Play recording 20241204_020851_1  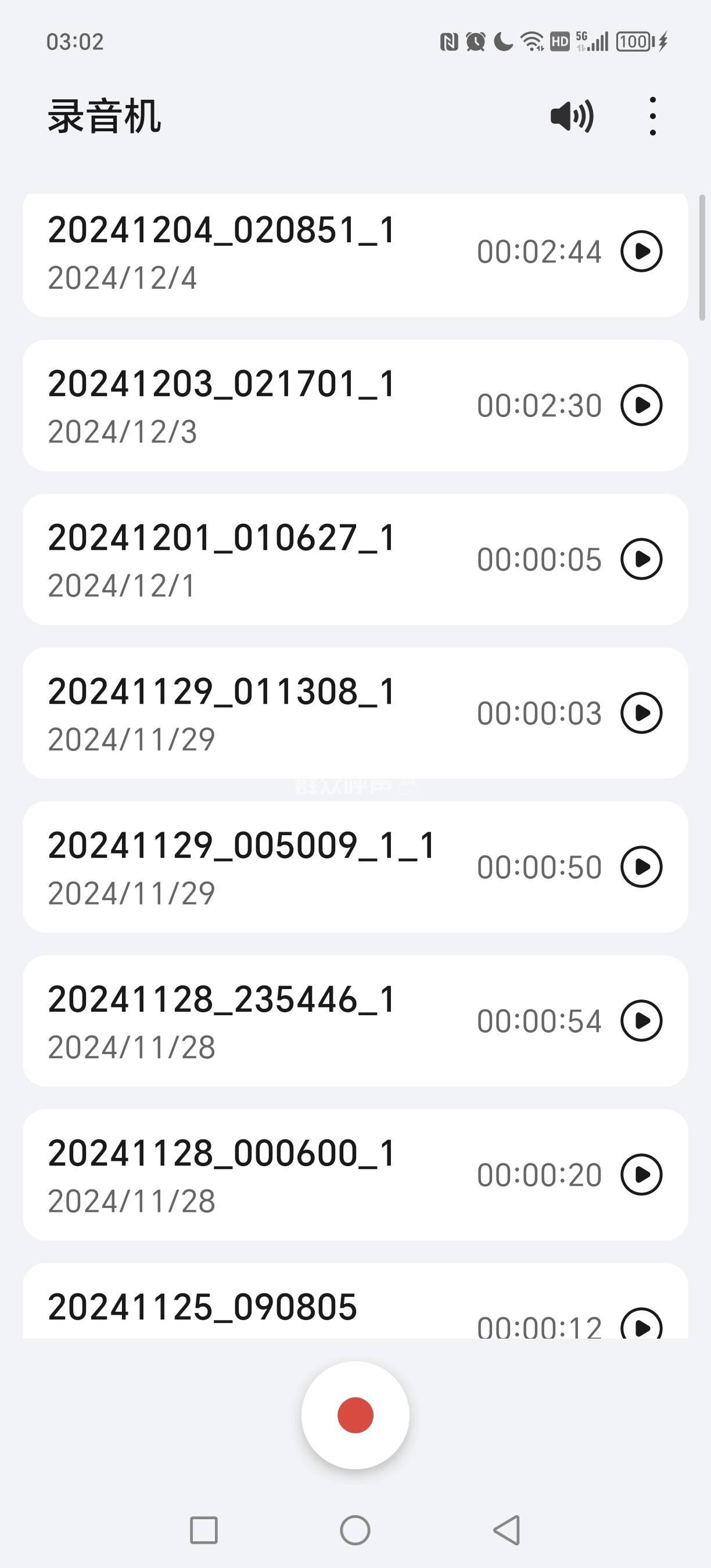pos(641,251)
